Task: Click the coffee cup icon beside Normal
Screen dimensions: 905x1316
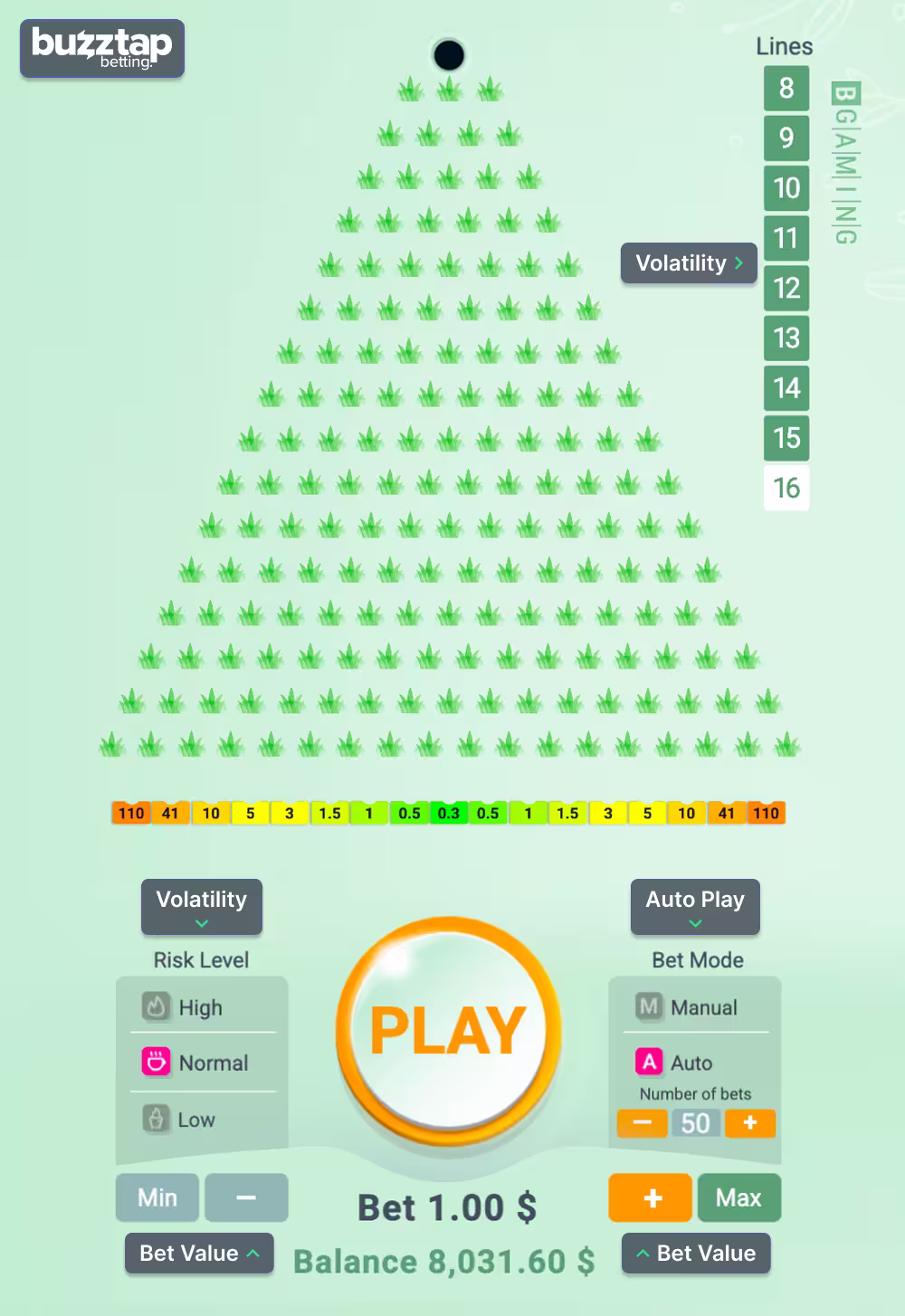Action: [156, 1063]
